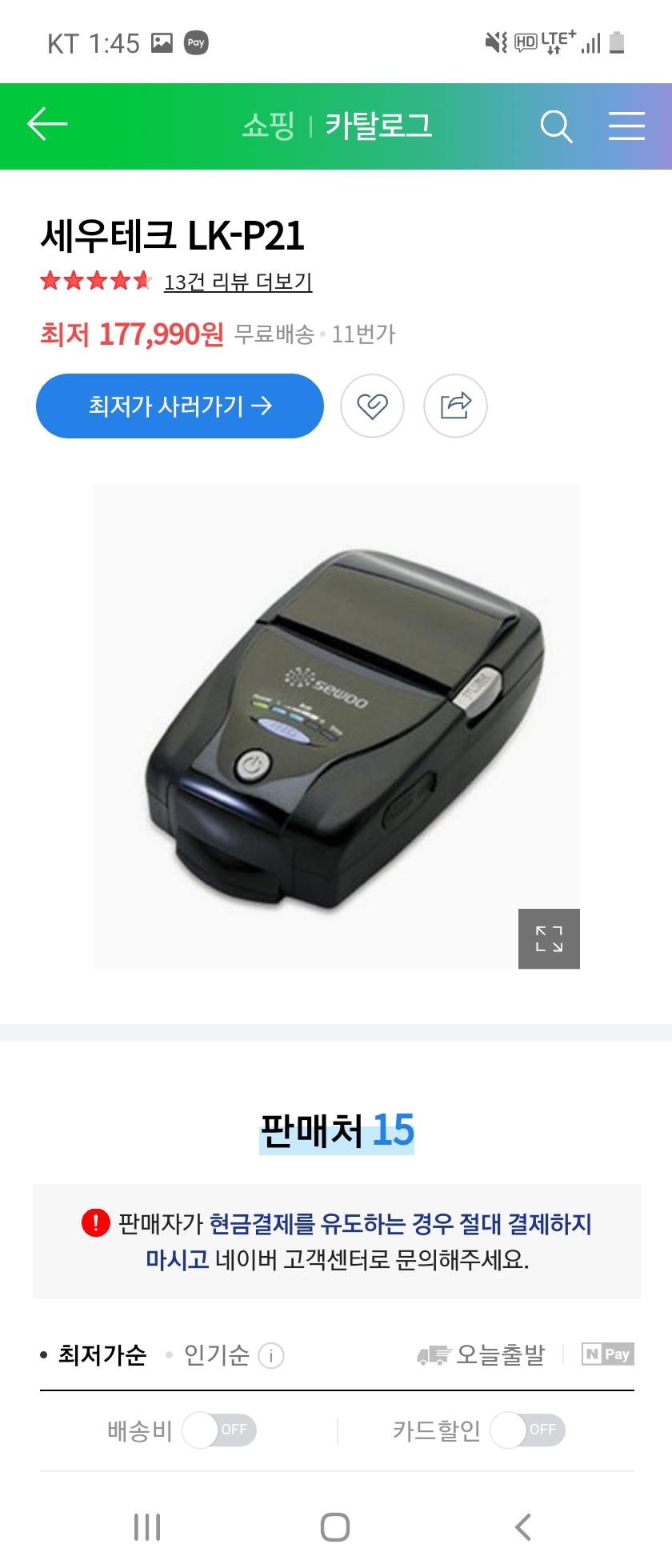This screenshot has height=1568, width=672.
Task: Open the hamburger menu
Action: (x=626, y=126)
